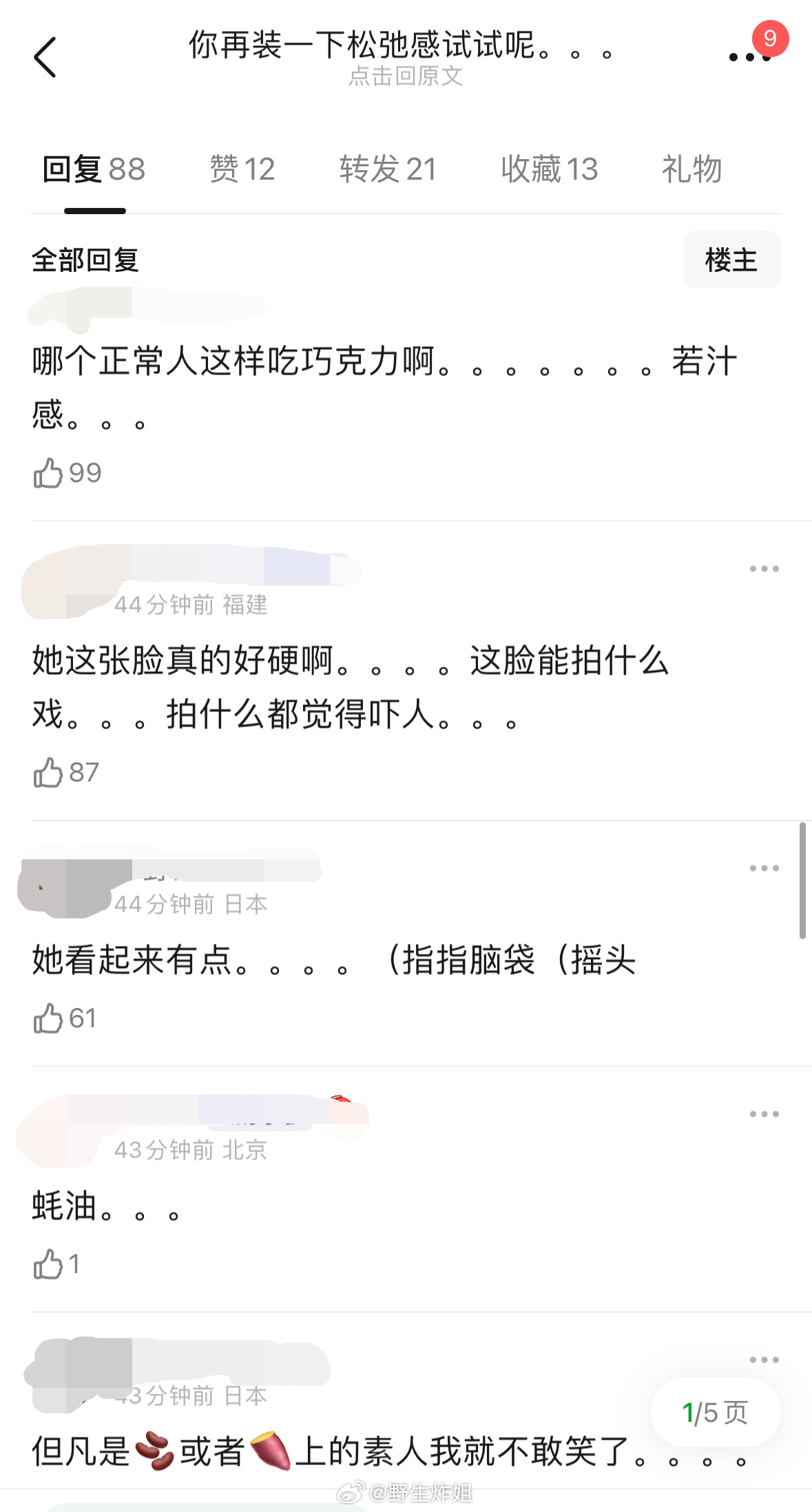Like the comment with 99 likes
Image resolution: width=812 pixels, height=1512 pixels.
[48, 473]
